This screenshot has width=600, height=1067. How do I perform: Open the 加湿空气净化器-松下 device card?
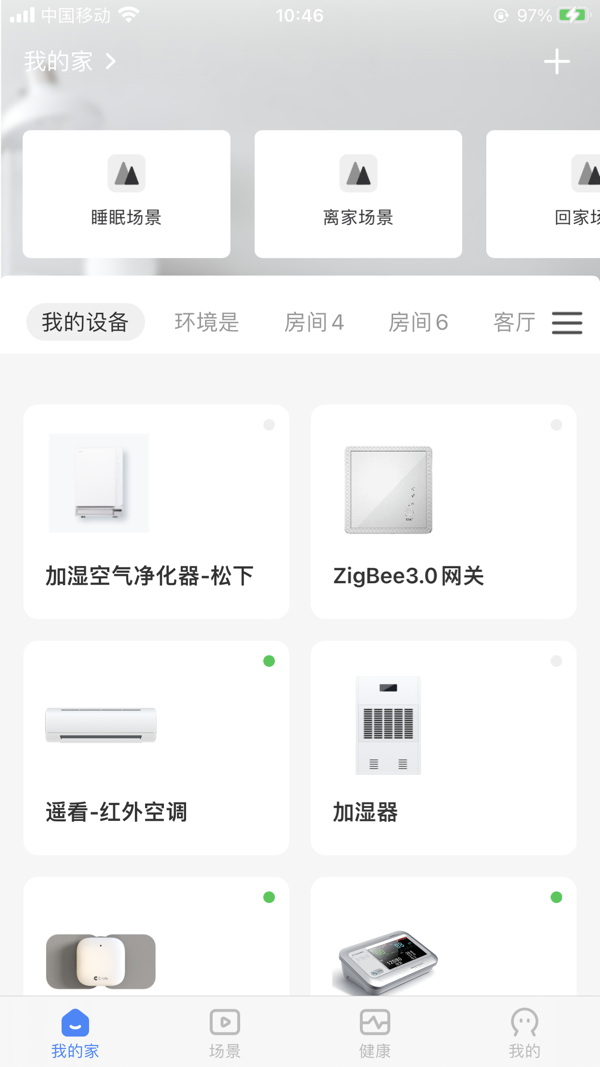[x=156, y=511]
